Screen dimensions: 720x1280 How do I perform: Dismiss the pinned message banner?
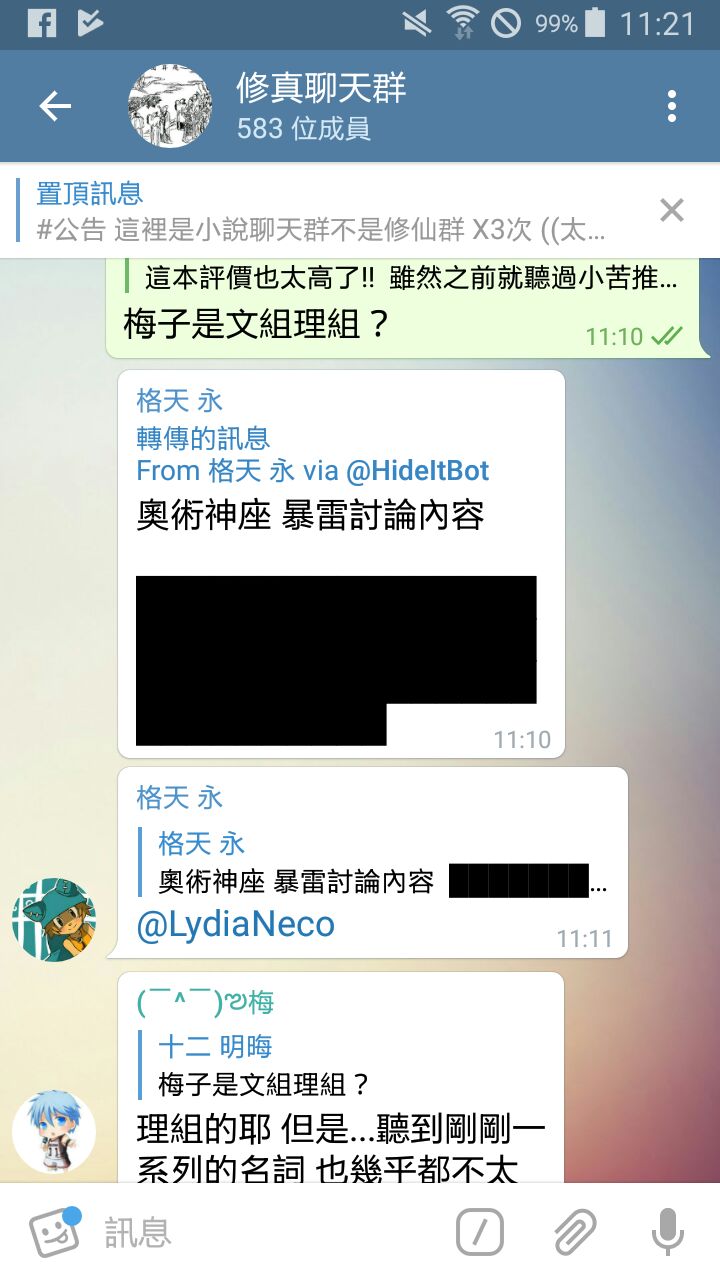click(671, 211)
